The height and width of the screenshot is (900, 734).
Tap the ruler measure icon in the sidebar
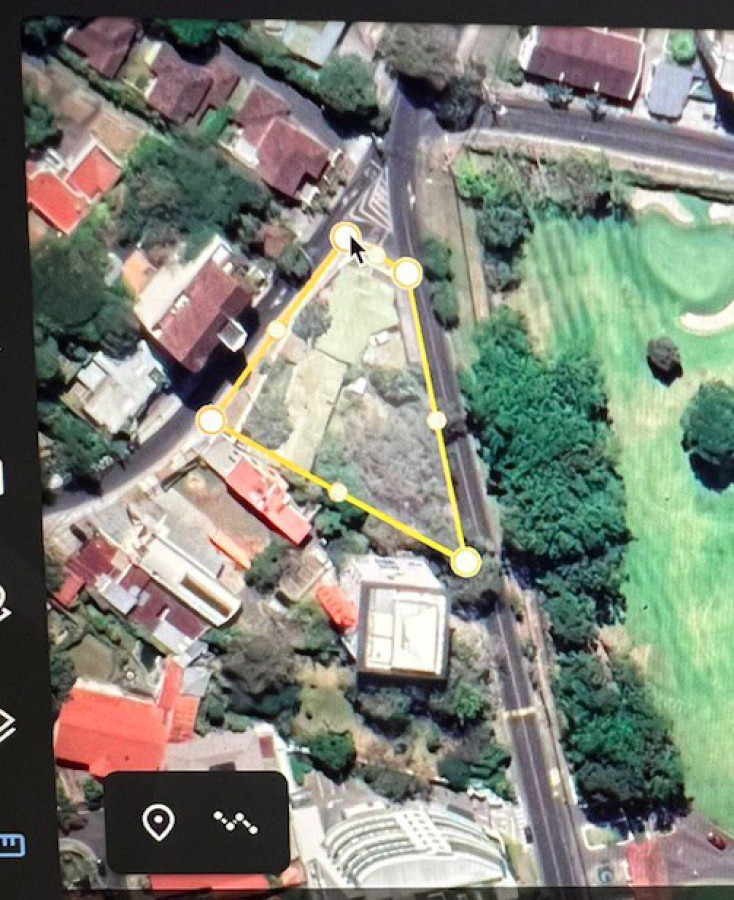11,845
